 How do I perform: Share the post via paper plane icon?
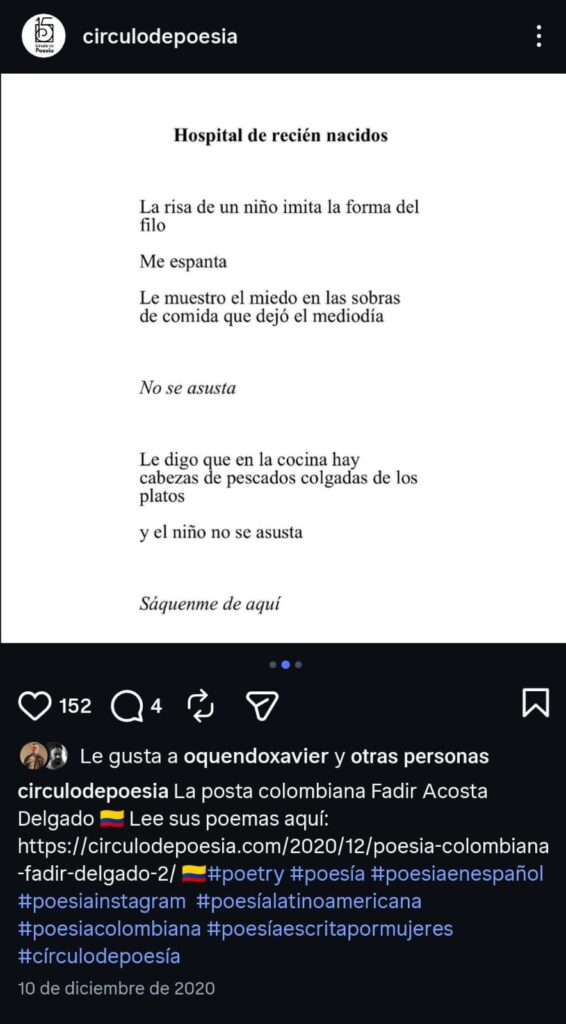pyautogui.click(x=262, y=705)
